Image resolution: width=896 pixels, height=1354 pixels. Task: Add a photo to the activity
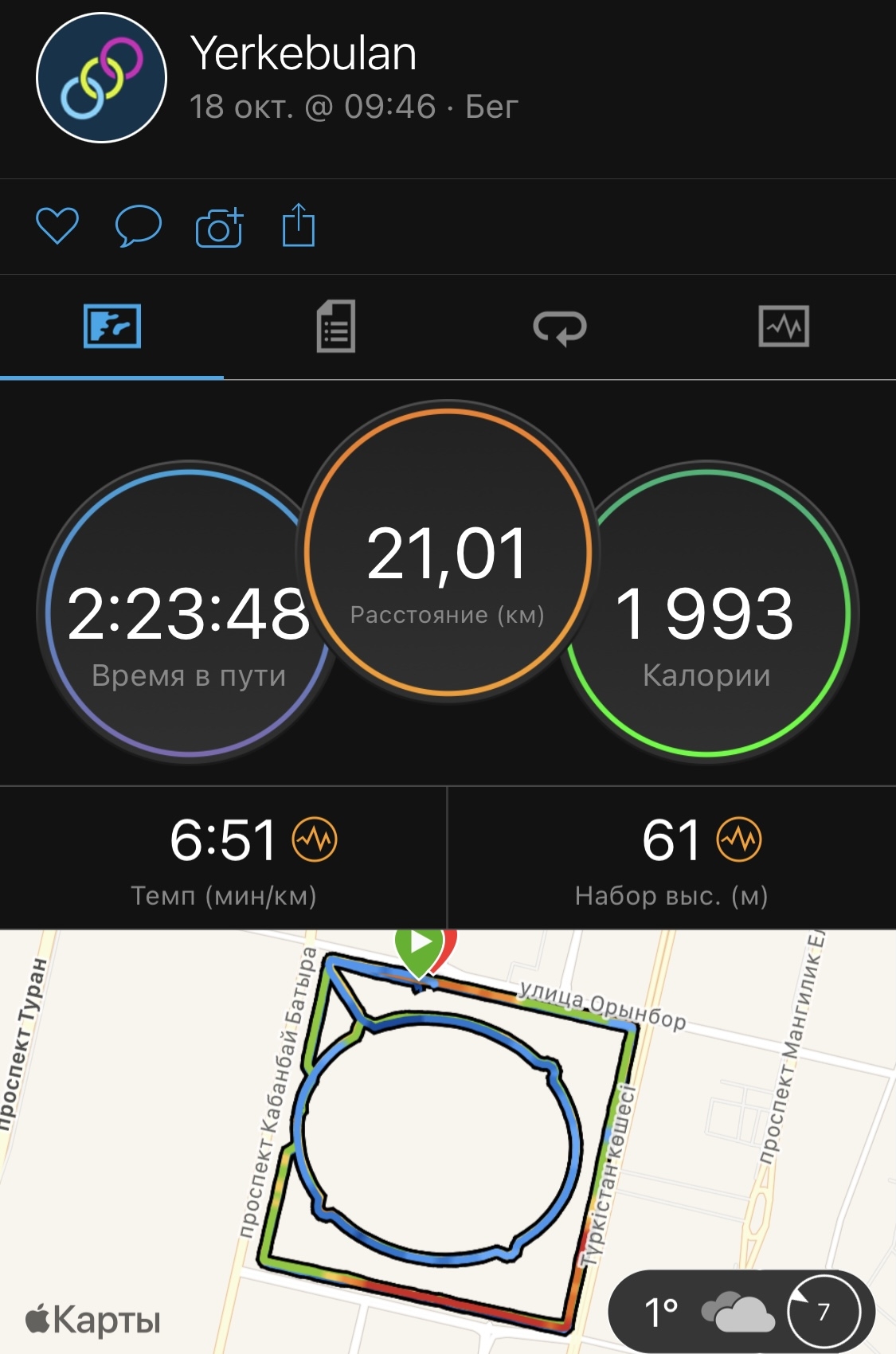click(x=219, y=228)
